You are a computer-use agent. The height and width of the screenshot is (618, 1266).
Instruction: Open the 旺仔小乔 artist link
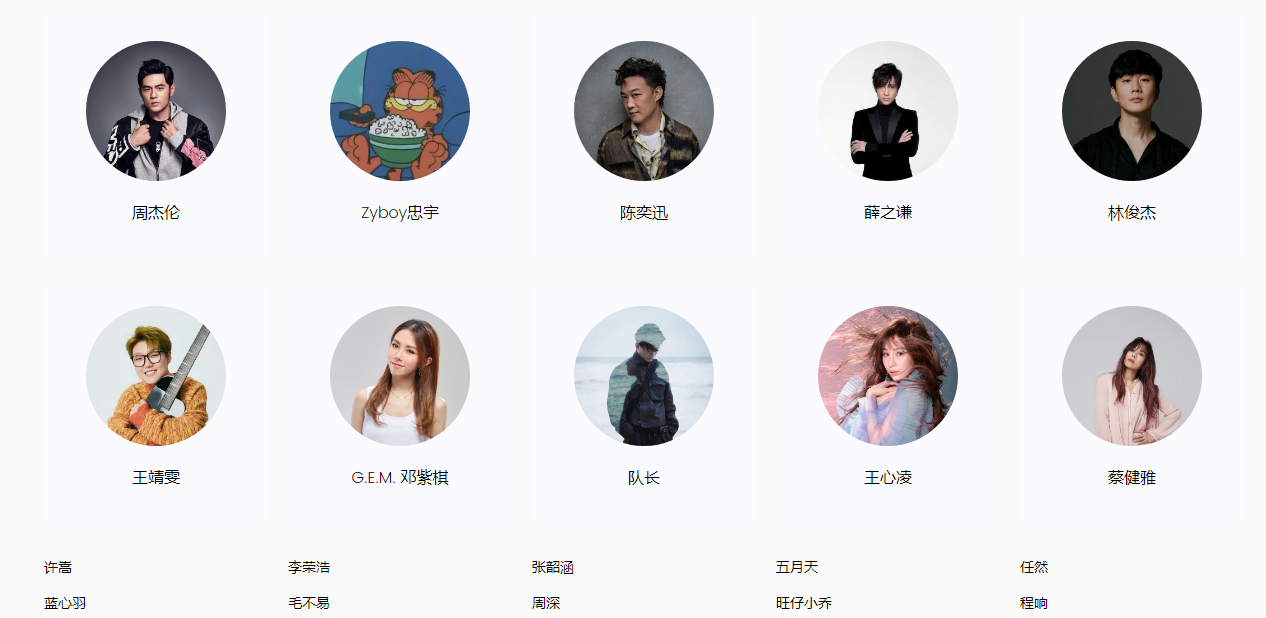coord(804,603)
